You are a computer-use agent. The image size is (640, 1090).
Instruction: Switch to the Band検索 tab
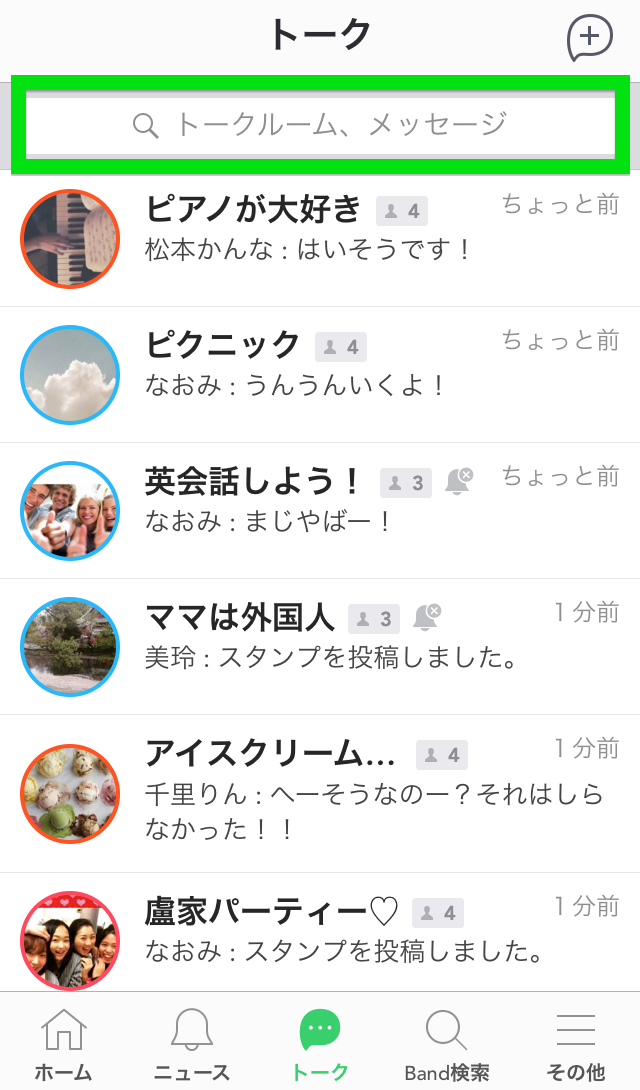pyautogui.click(x=447, y=1044)
